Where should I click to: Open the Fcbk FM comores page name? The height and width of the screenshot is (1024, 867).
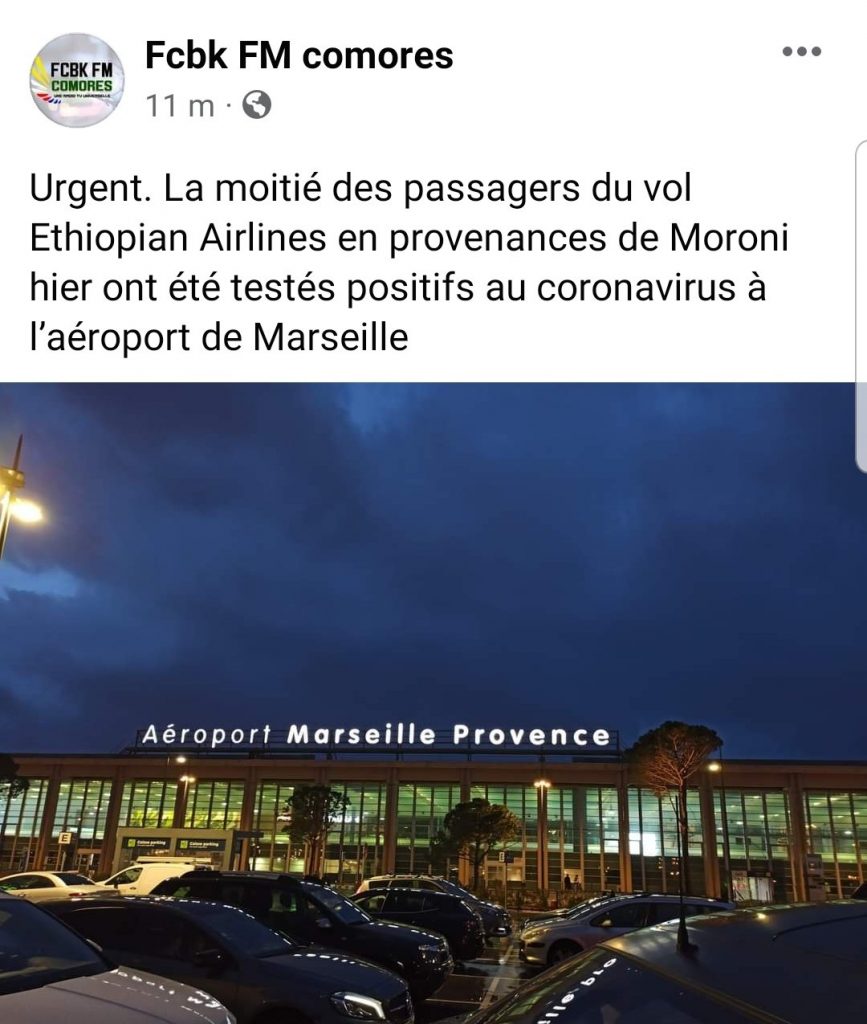tap(299, 56)
